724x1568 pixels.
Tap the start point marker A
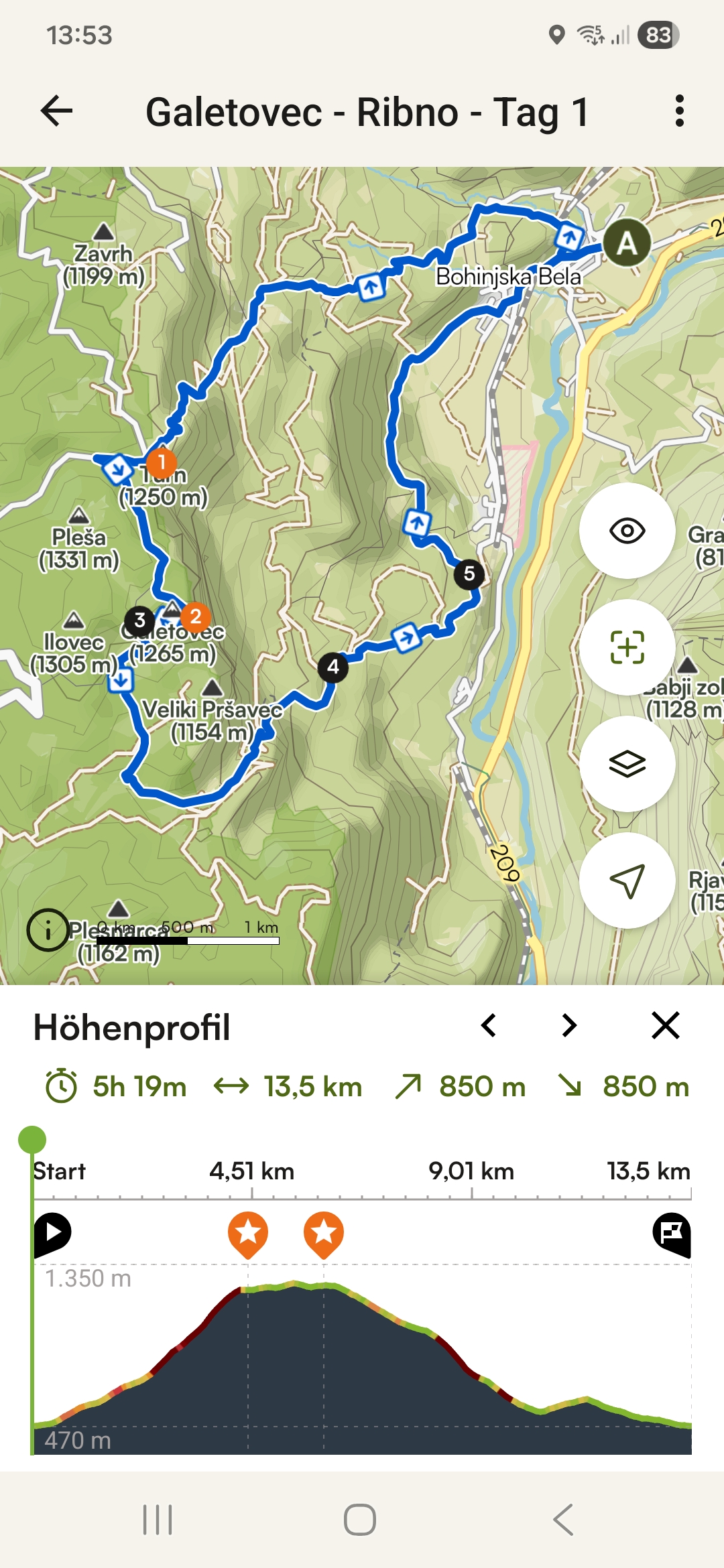627,243
